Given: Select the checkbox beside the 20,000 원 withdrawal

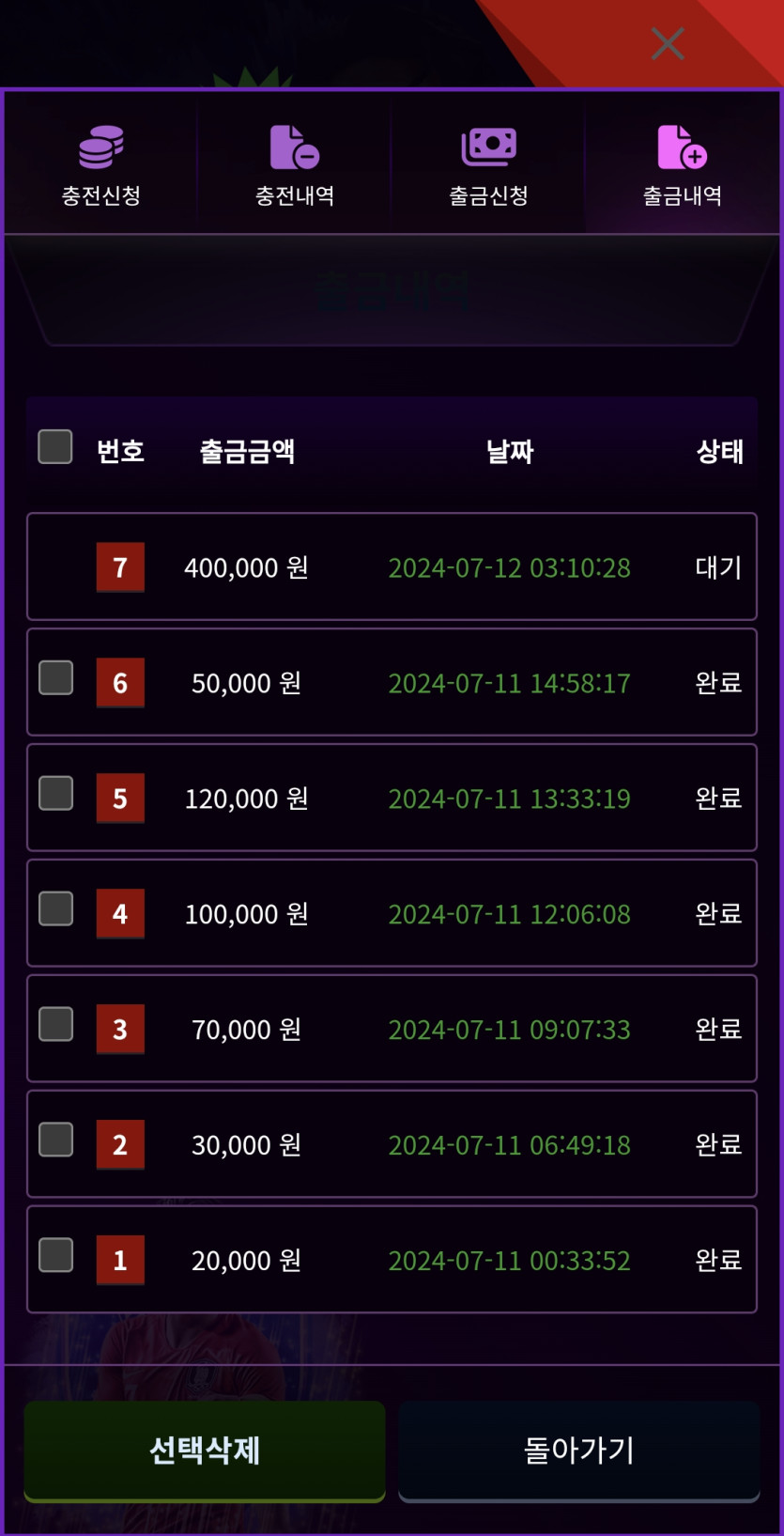Looking at the screenshot, I should (56, 1255).
